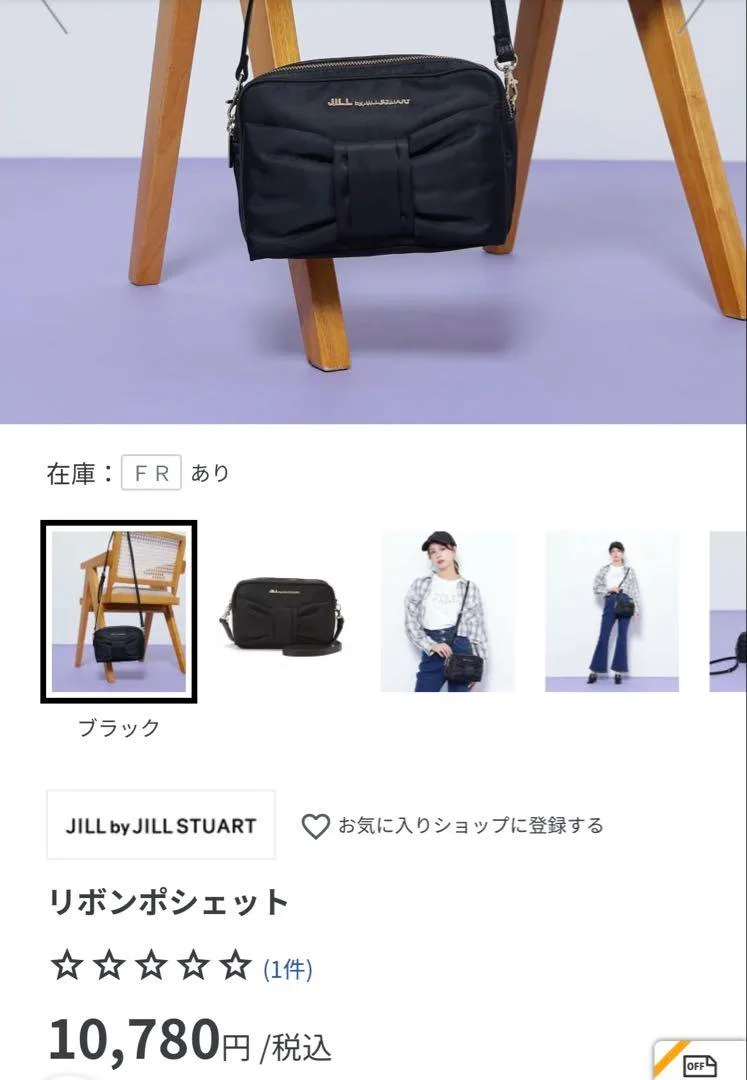Add shop to favorites via お気に入りショップに登録する
747x1080 pixels.
coord(454,826)
